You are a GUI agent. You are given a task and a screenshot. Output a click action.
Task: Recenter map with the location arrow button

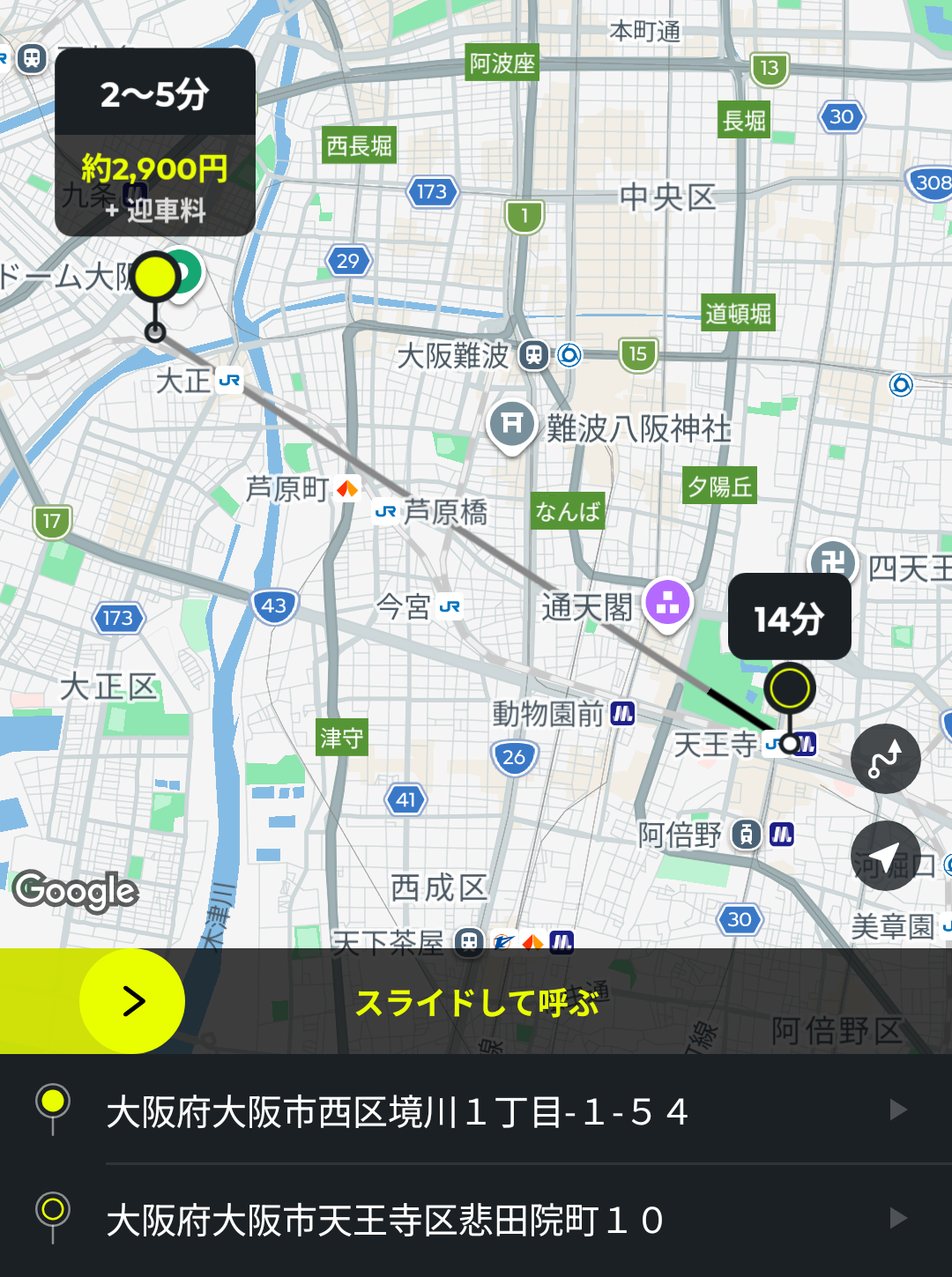886,856
